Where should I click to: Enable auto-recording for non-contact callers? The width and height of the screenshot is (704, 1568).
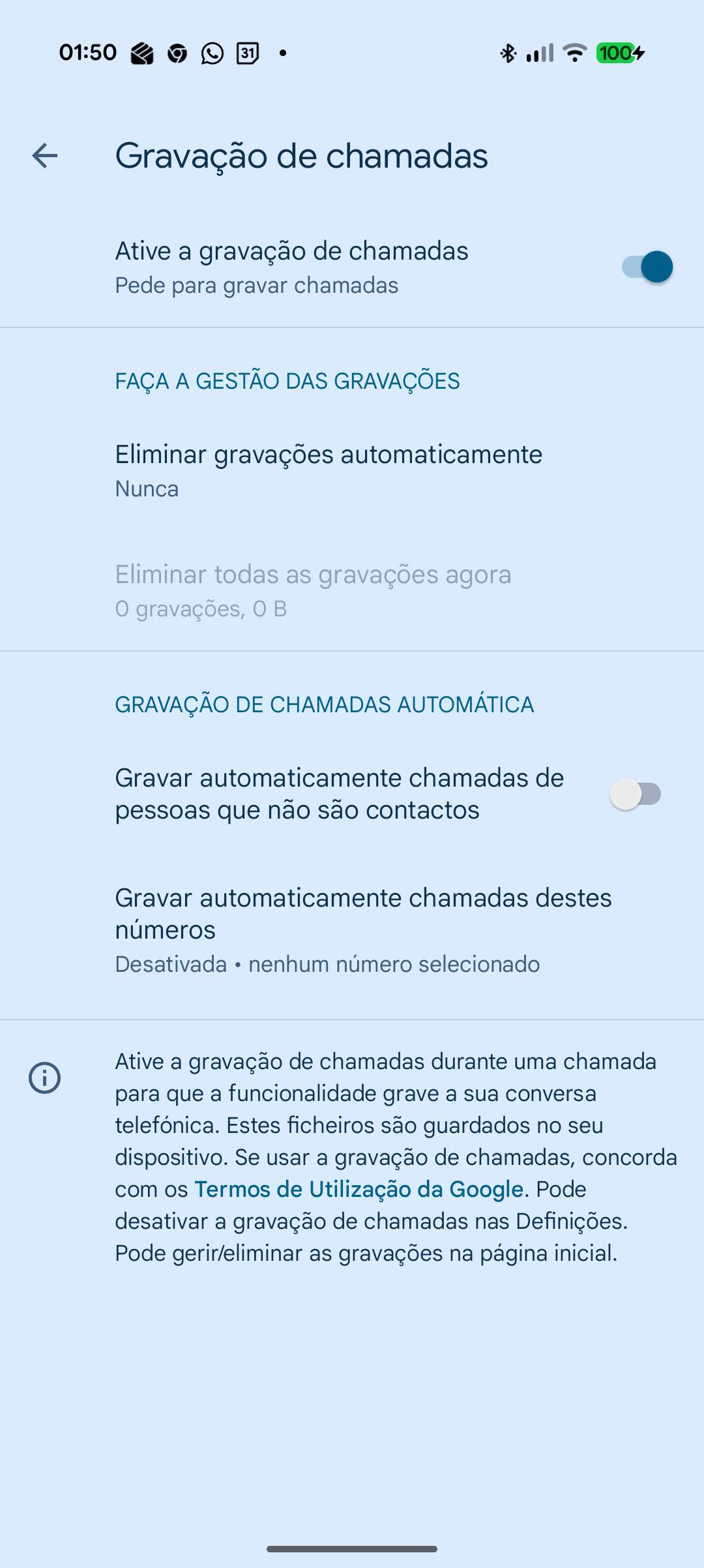click(636, 794)
